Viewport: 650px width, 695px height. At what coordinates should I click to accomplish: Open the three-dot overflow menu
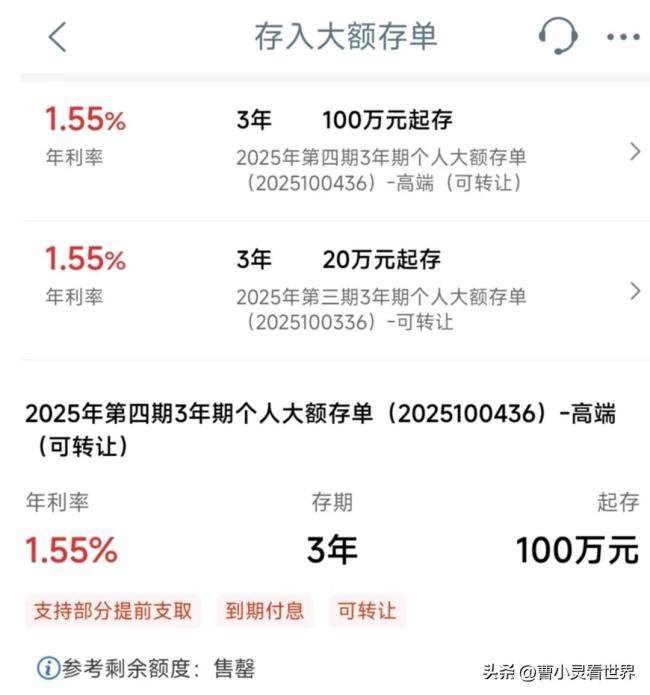622,37
